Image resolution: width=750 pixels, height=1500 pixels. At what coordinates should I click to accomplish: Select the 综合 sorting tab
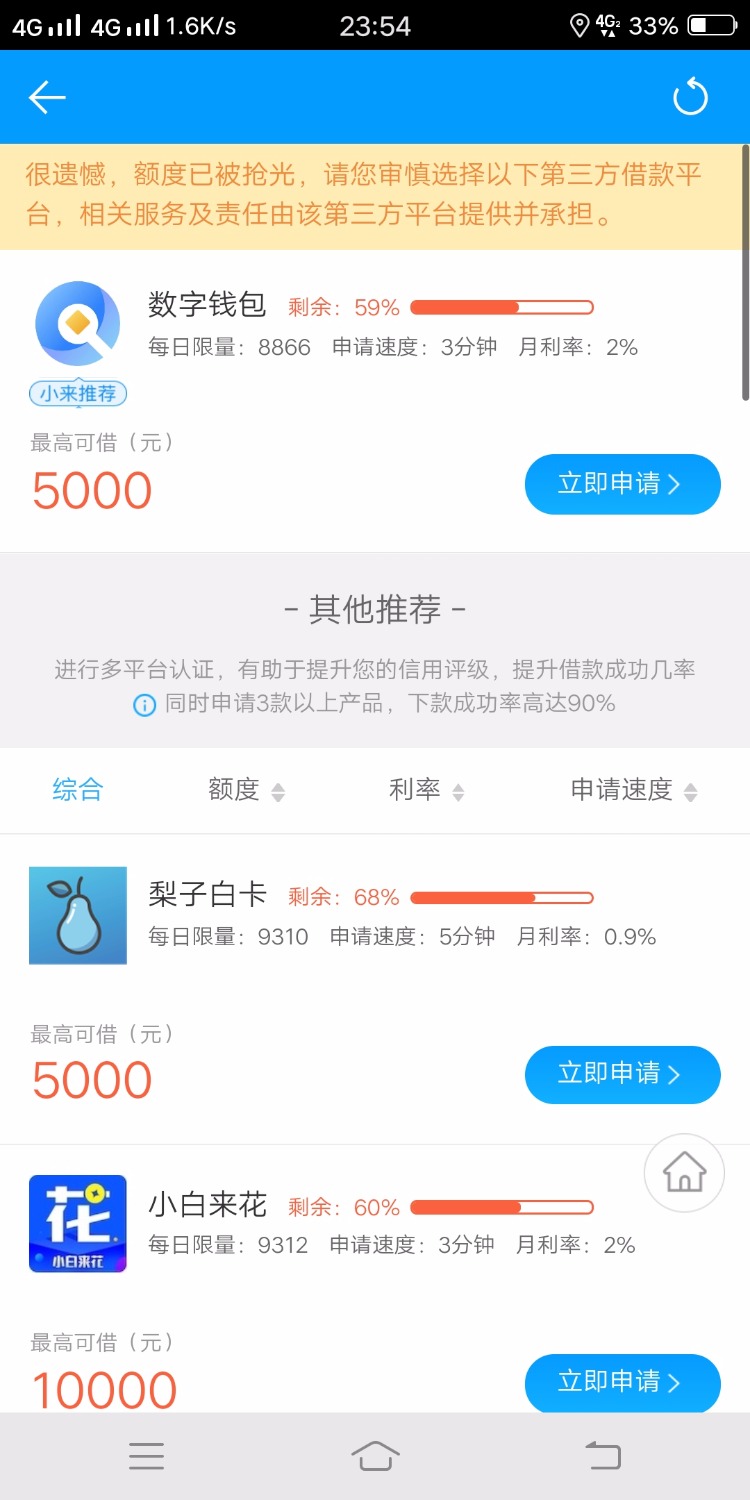click(77, 790)
